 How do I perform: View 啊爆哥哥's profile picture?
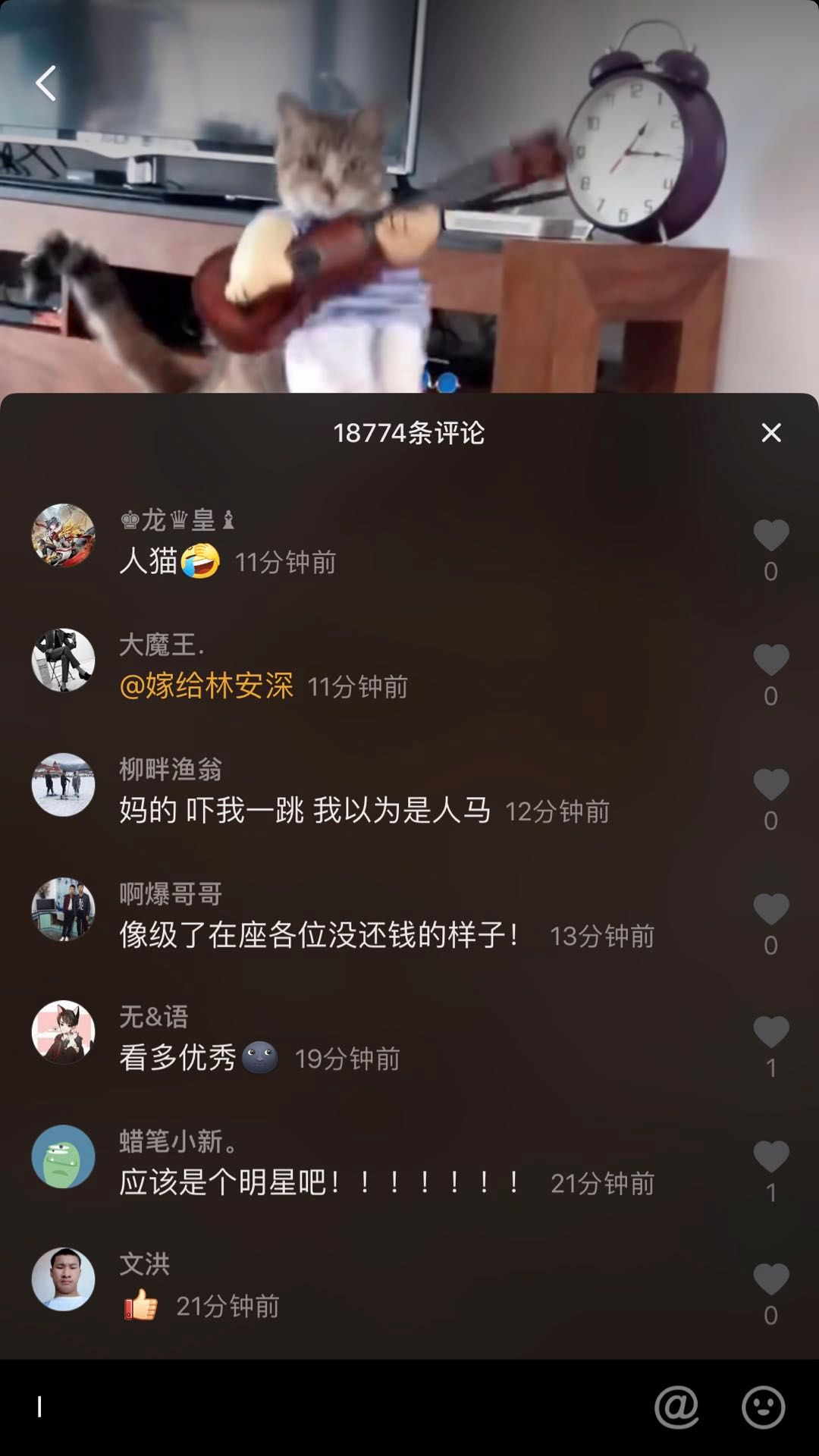[63, 908]
